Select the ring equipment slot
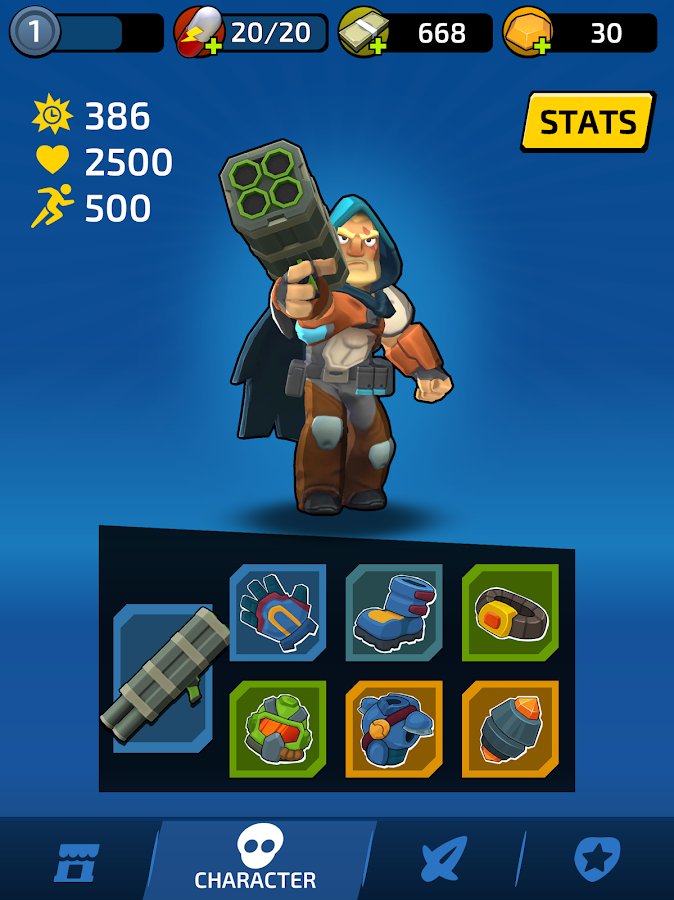Screen dimensions: 674x900 point(510,612)
